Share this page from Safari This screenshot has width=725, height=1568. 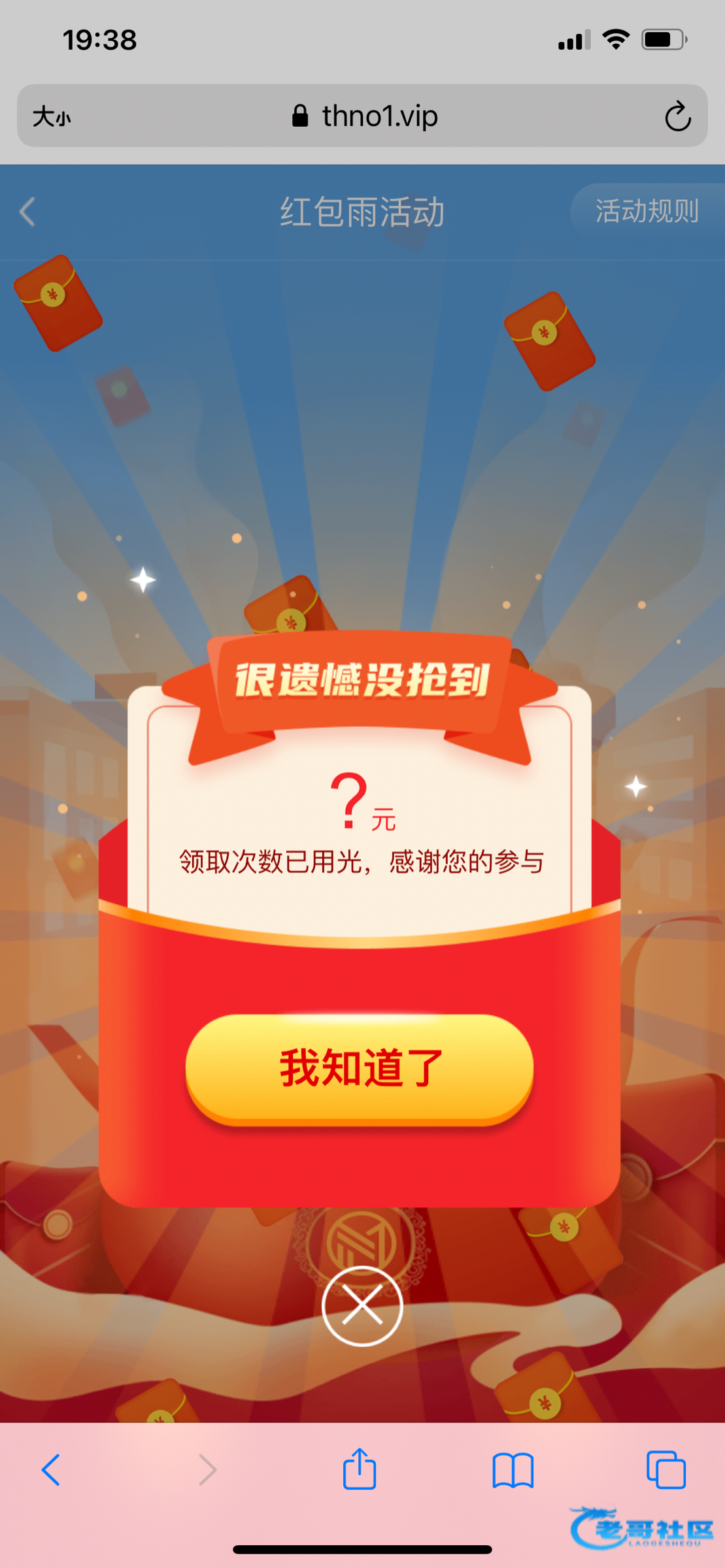coord(360,1469)
